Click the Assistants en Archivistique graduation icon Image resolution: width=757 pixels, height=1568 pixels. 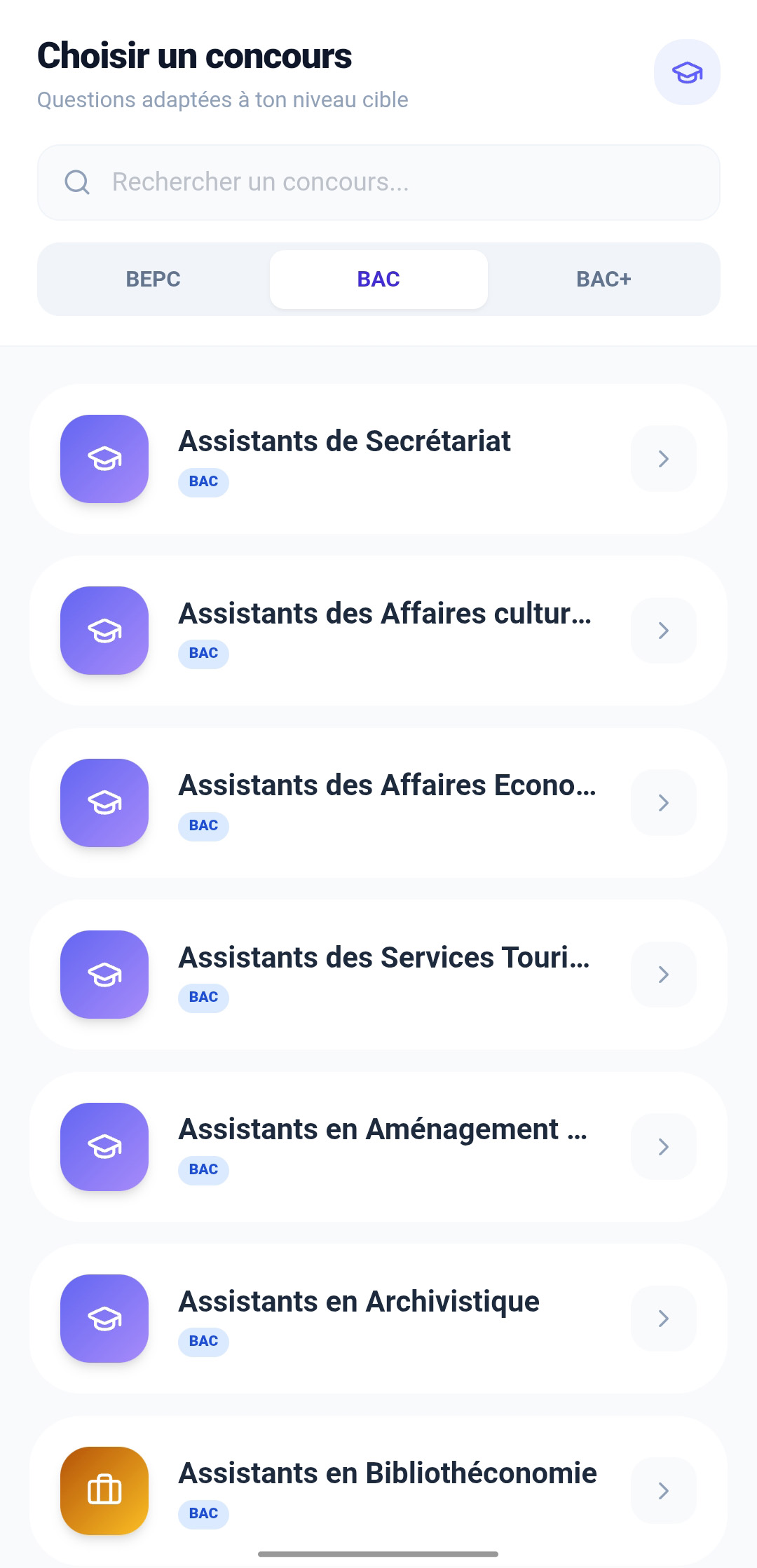[104, 1319]
